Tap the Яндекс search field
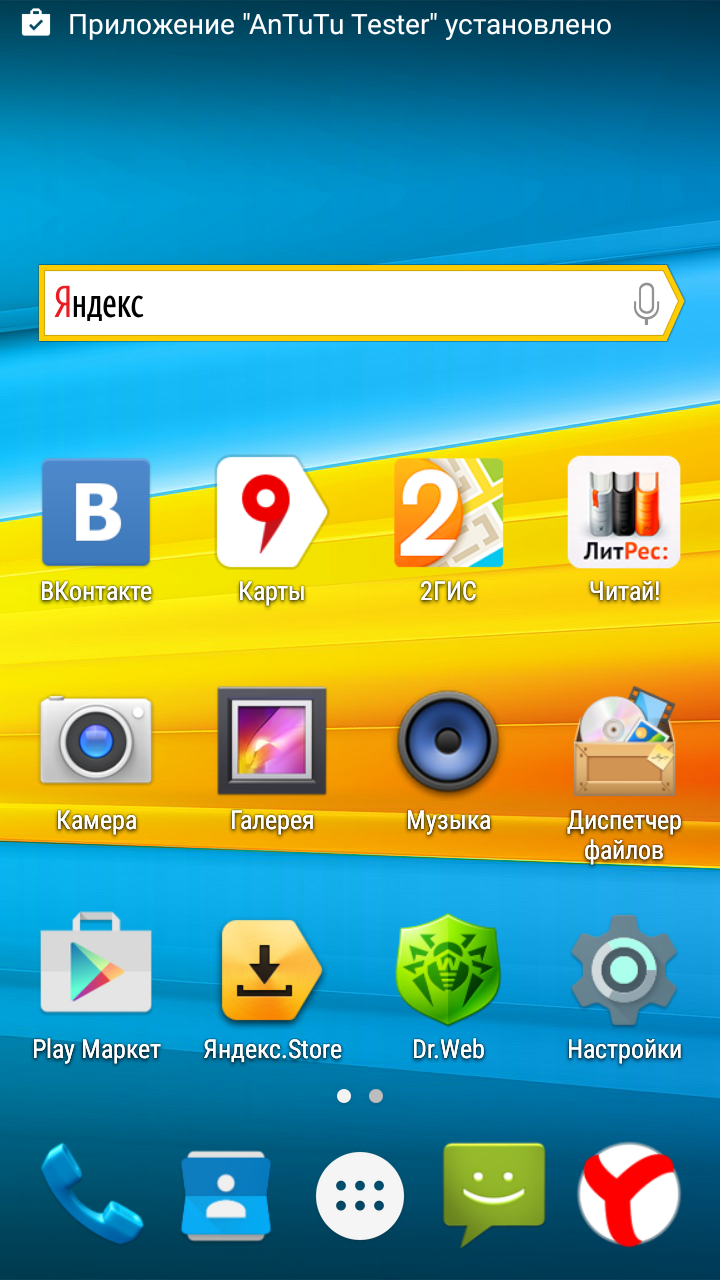The image size is (720, 1280). tap(330, 303)
